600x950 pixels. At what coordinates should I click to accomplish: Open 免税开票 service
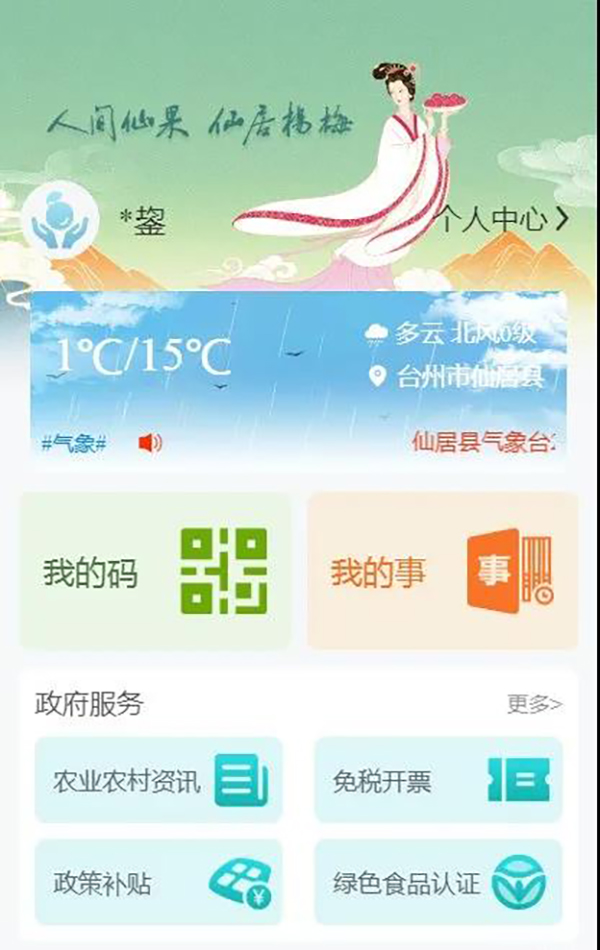tap(438, 780)
